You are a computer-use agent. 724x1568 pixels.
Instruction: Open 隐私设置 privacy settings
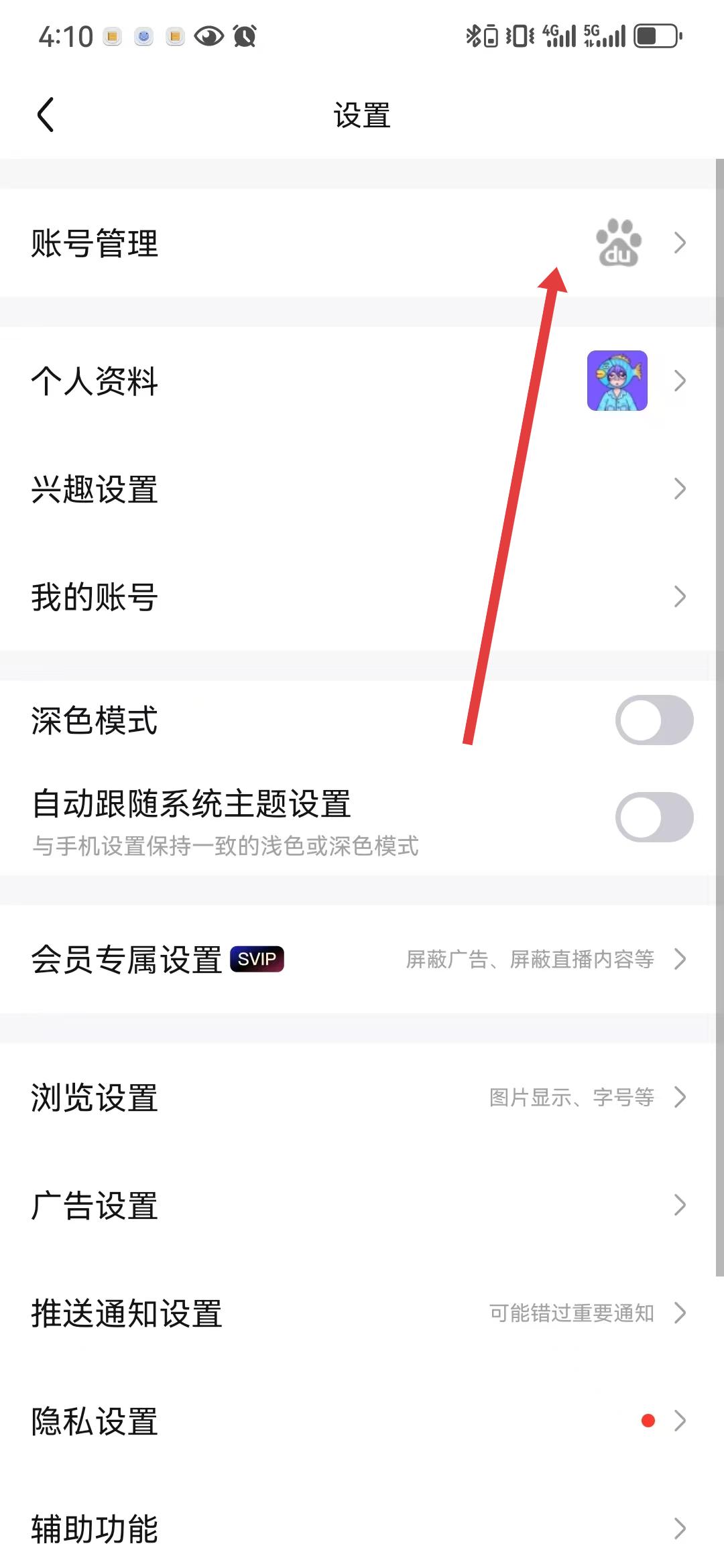362,1421
